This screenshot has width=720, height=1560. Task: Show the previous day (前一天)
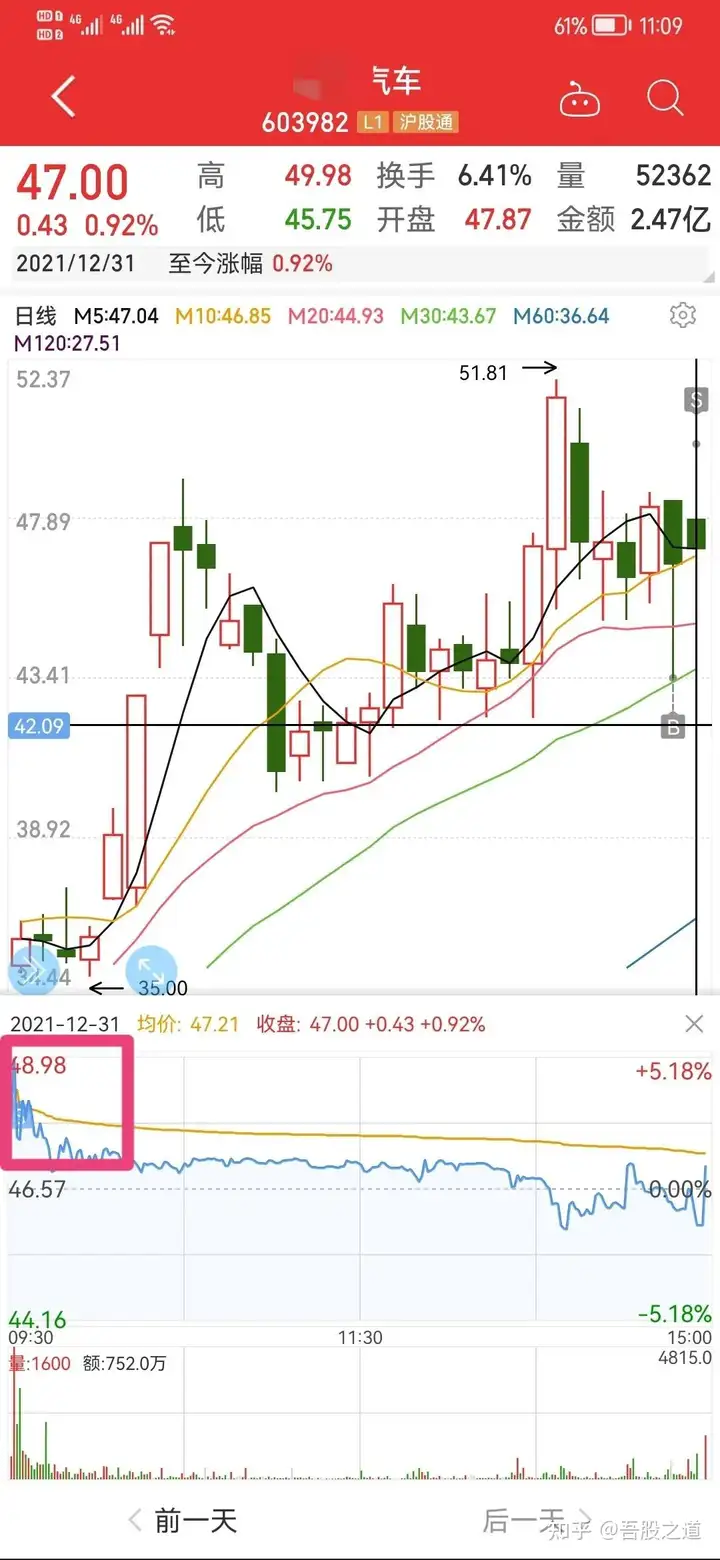coord(183,1521)
